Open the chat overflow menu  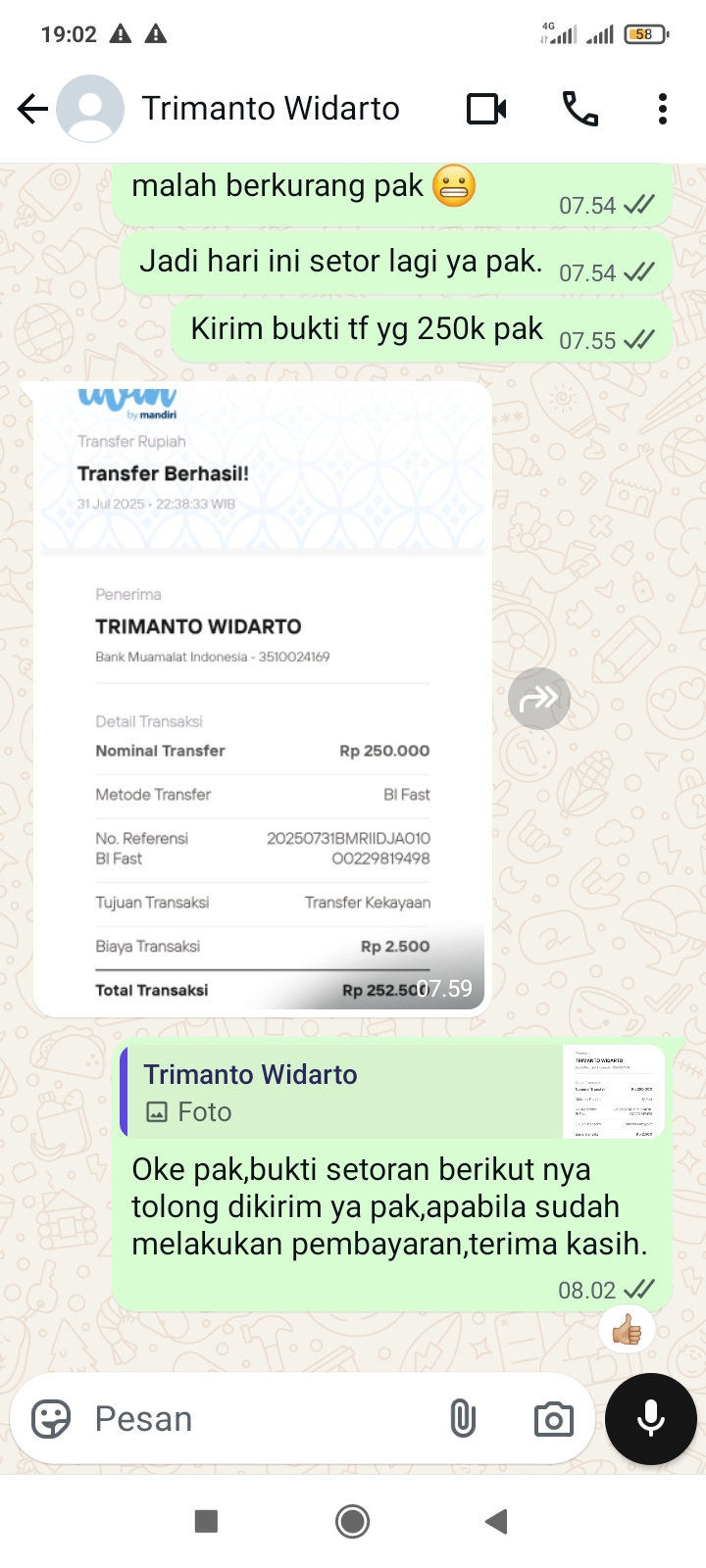pyautogui.click(x=663, y=109)
